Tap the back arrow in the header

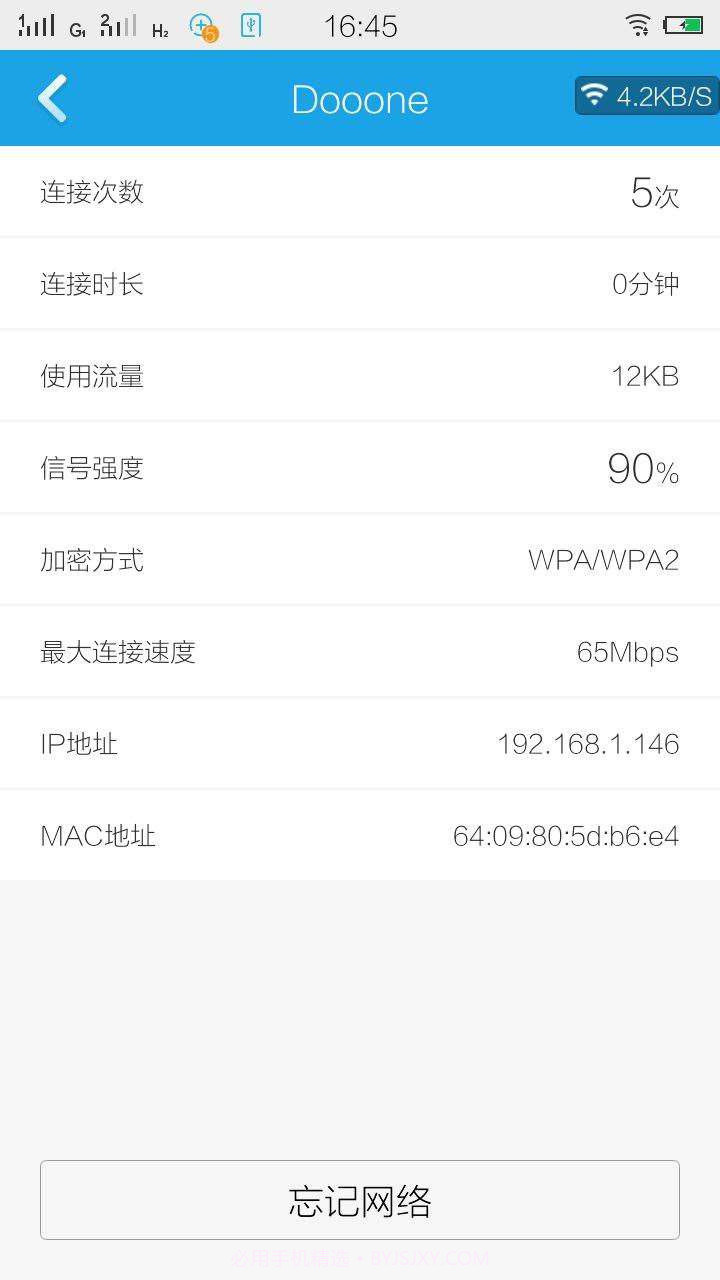click(x=52, y=98)
